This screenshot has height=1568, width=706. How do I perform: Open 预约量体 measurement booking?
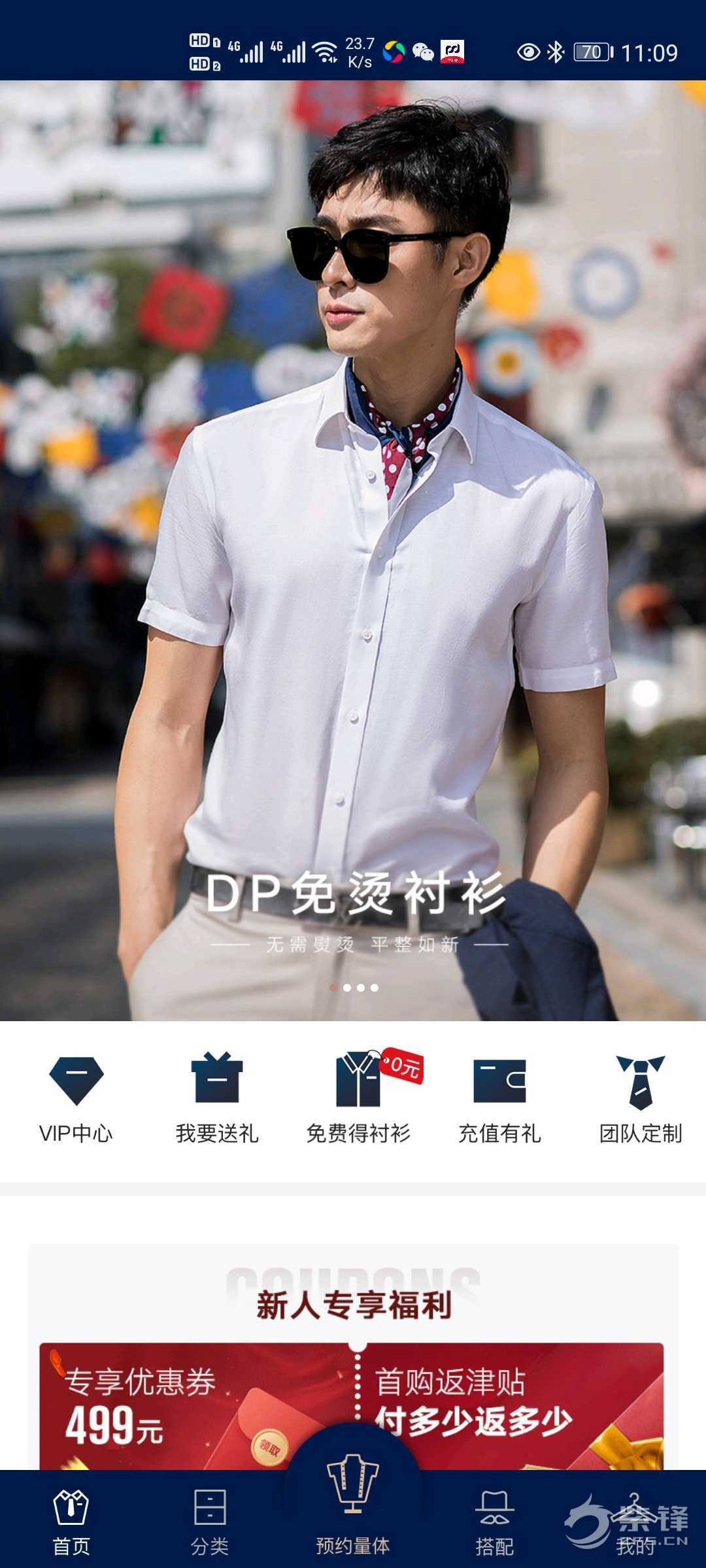tap(353, 1509)
